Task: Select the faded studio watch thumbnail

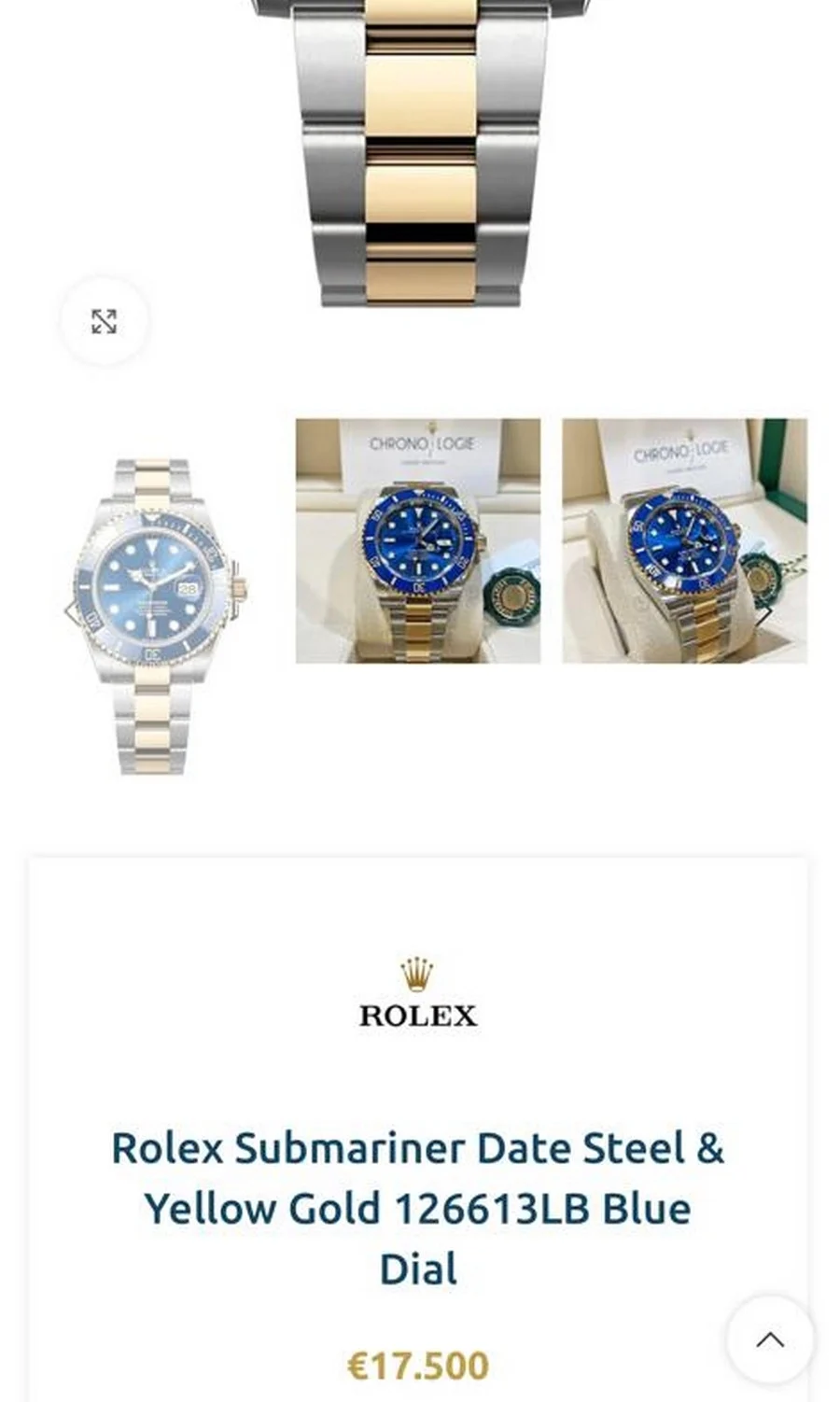Action: click(153, 616)
